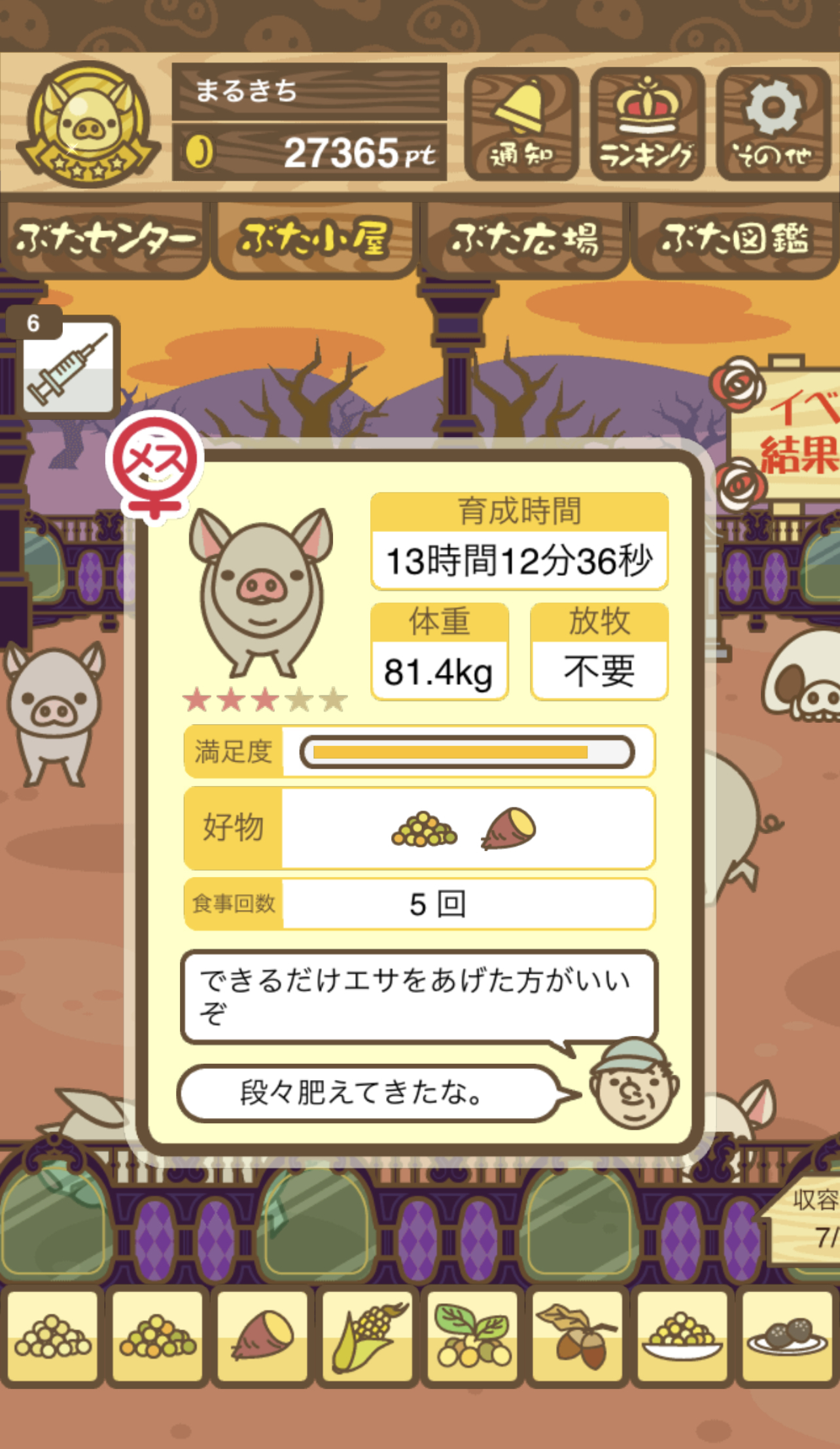The image size is (840, 1449).
Task: Switch to the ぶた小屋 tab
Action: tap(315, 239)
